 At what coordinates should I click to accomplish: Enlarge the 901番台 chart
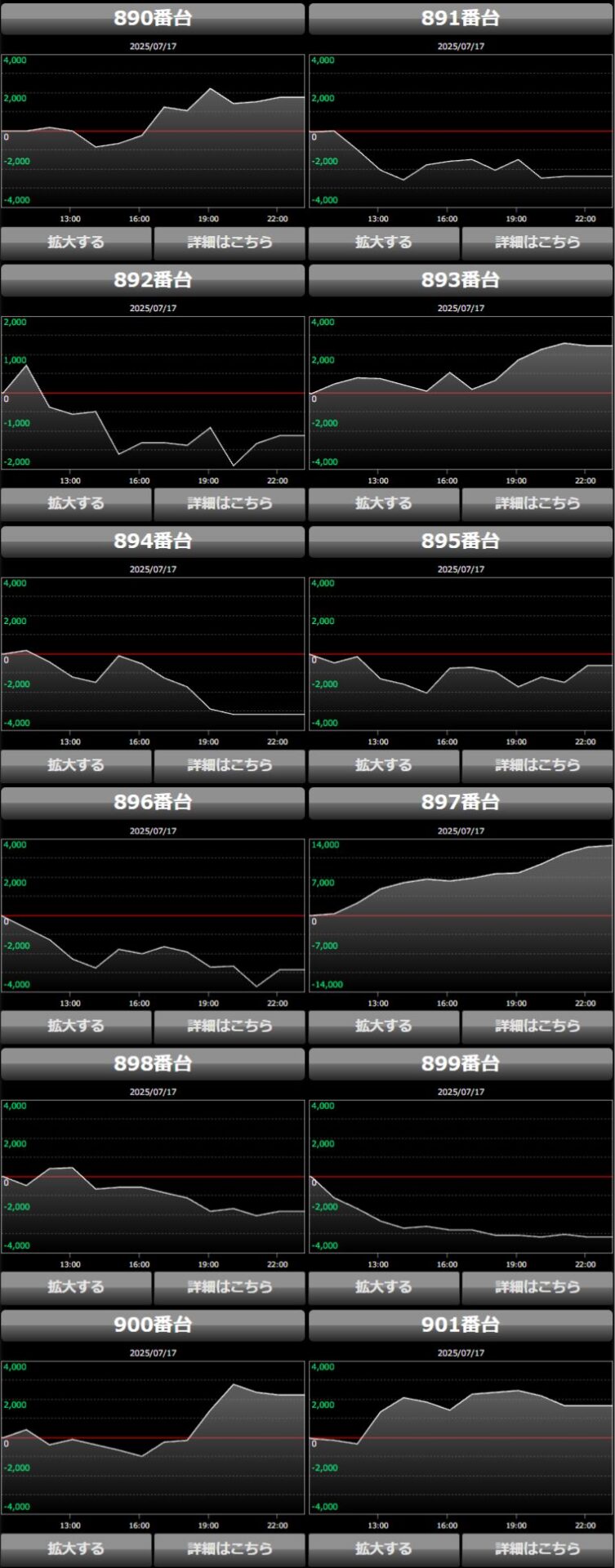point(384,1548)
